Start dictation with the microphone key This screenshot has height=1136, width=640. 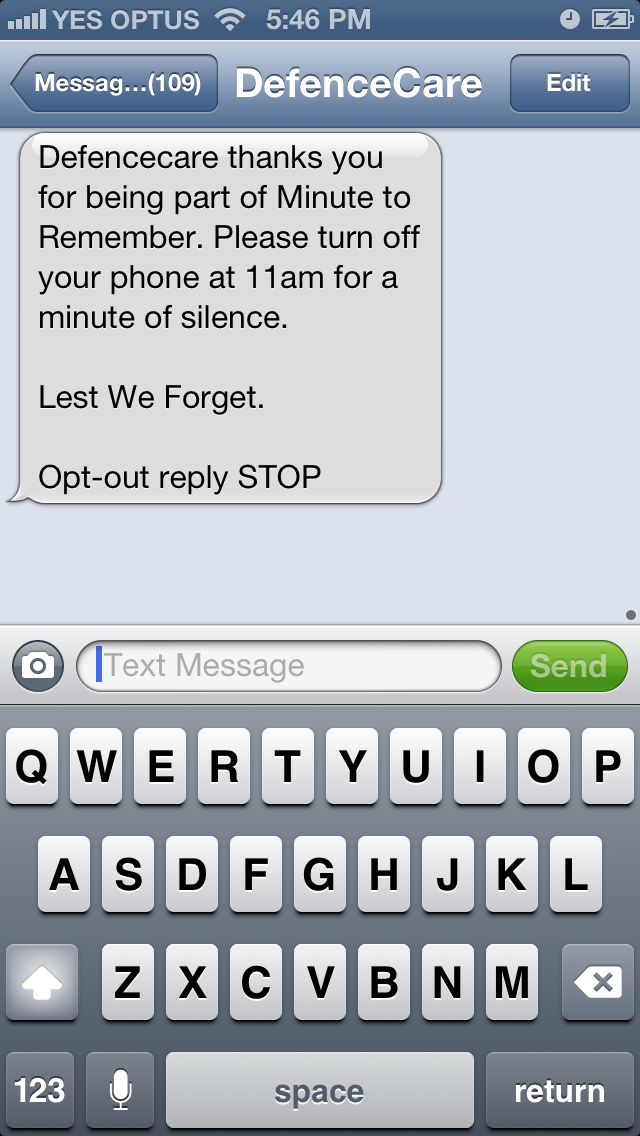tap(120, 1090)
